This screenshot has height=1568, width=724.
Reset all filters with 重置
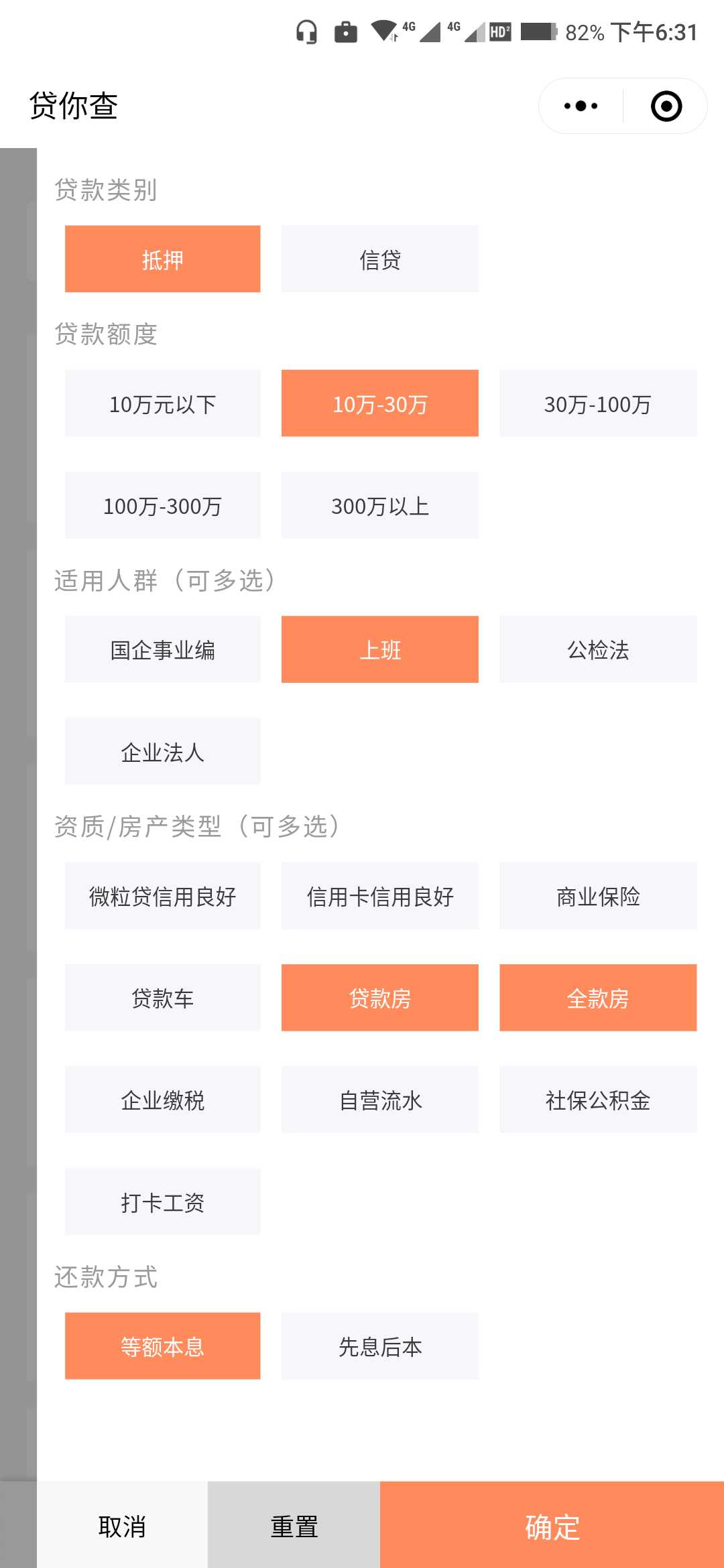(x=294, y=1525)
